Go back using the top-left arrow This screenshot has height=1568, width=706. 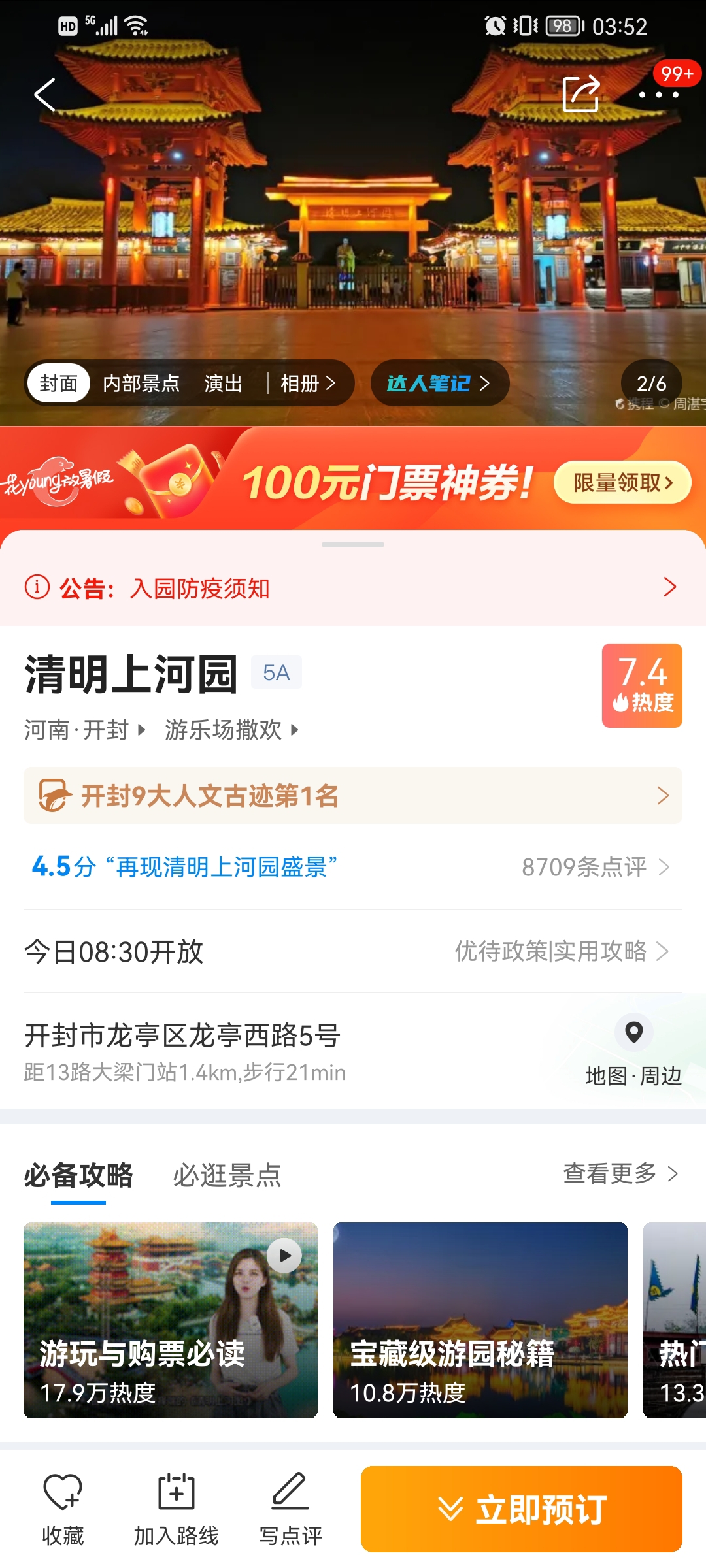click(x=45, y=95)
